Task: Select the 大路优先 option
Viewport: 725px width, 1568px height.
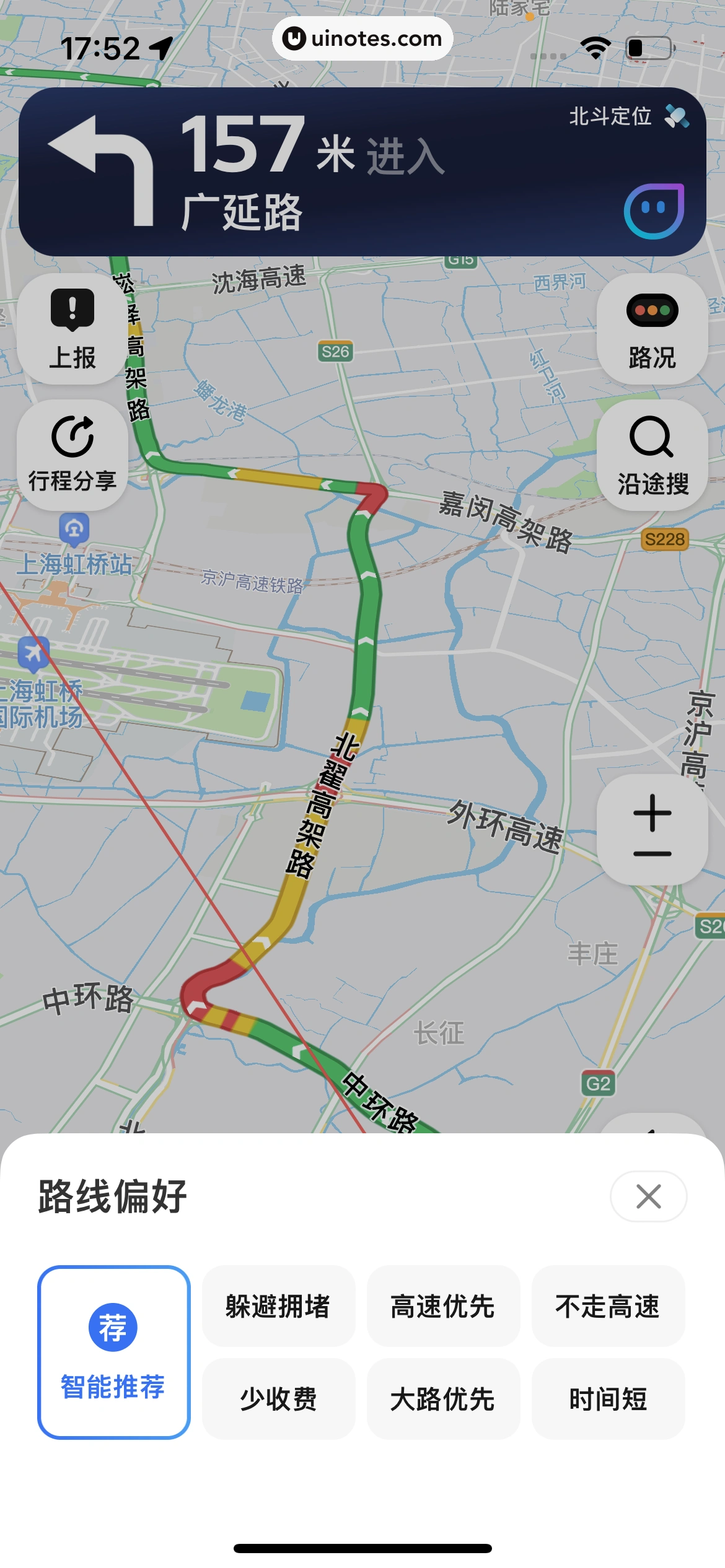Action: [443, 1399]
